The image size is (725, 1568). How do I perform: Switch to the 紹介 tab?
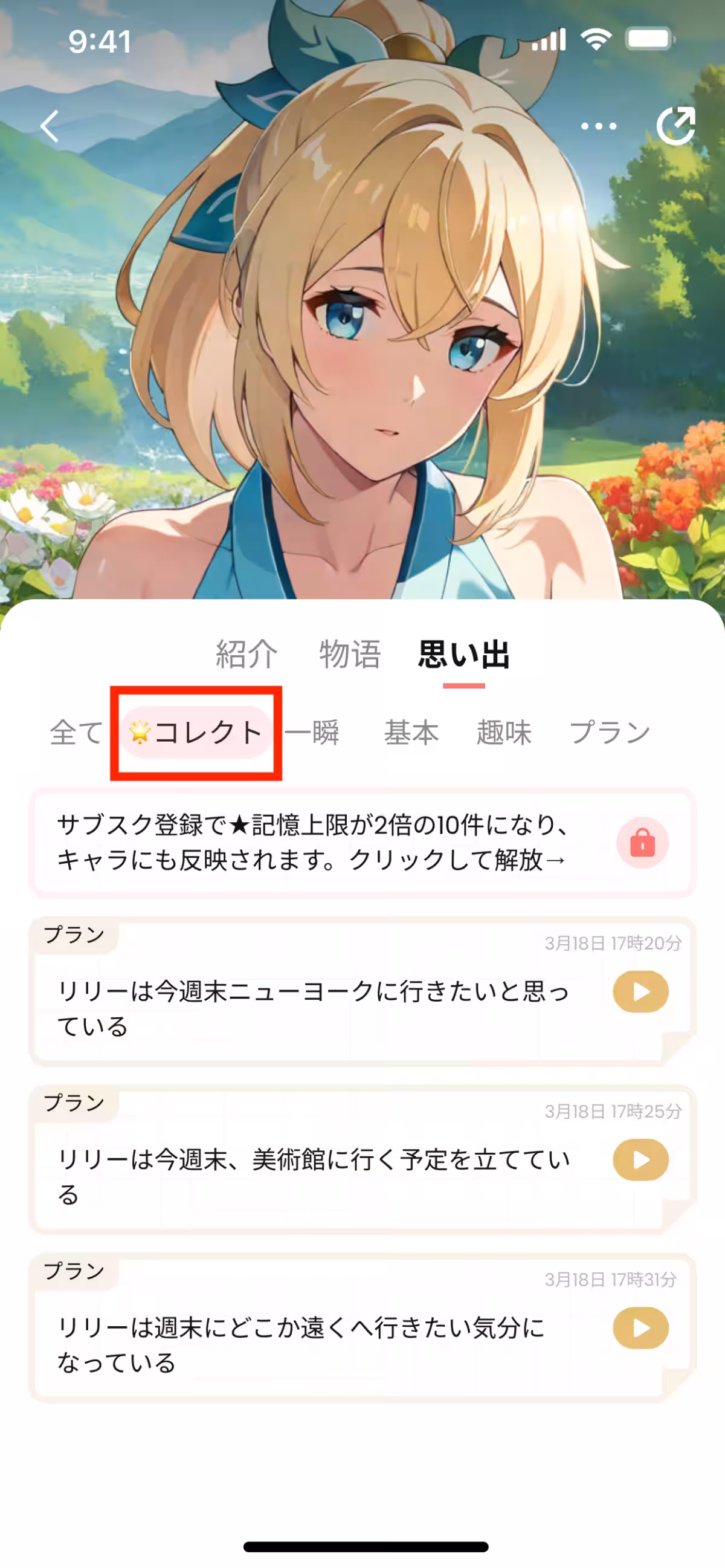click(247, 655)
